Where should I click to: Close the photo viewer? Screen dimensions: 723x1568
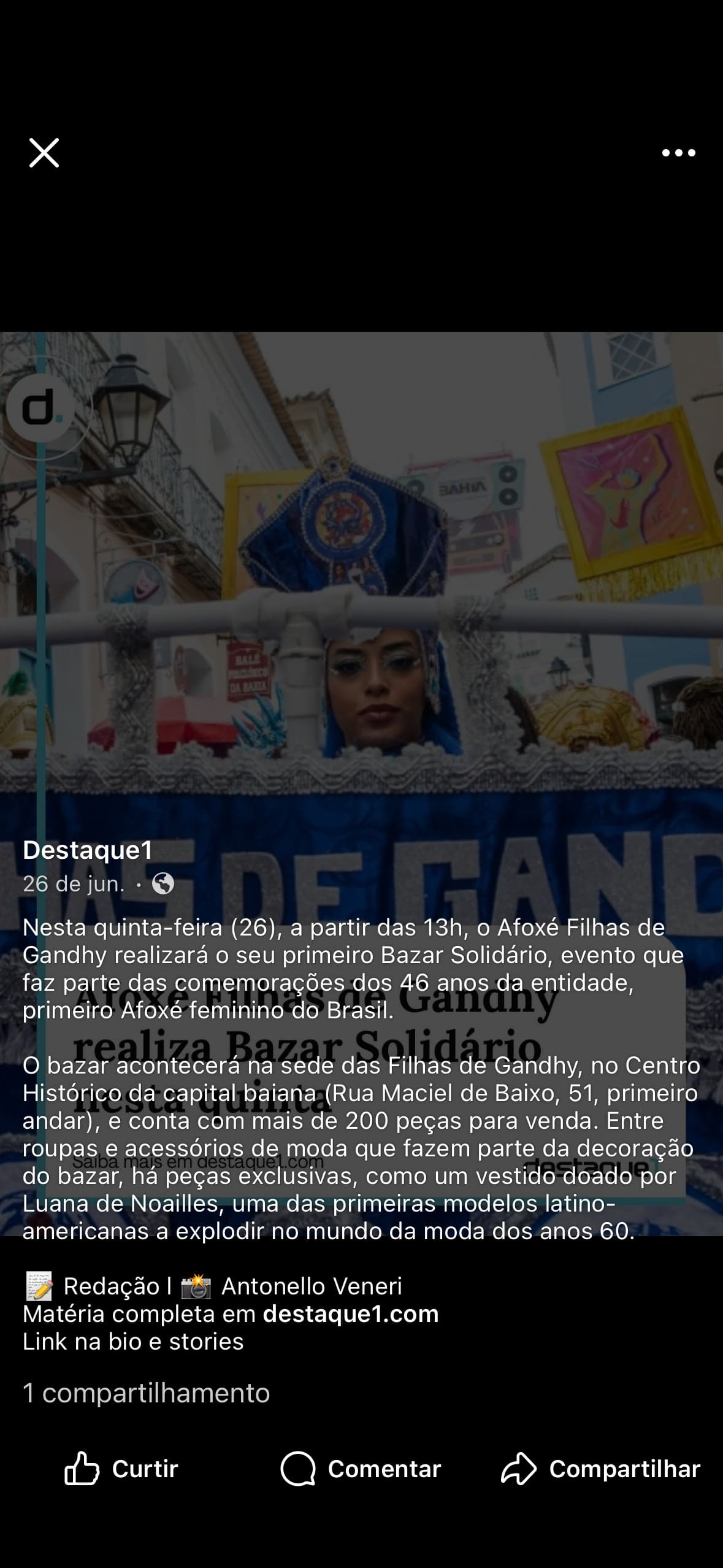(x=44, y=153)
